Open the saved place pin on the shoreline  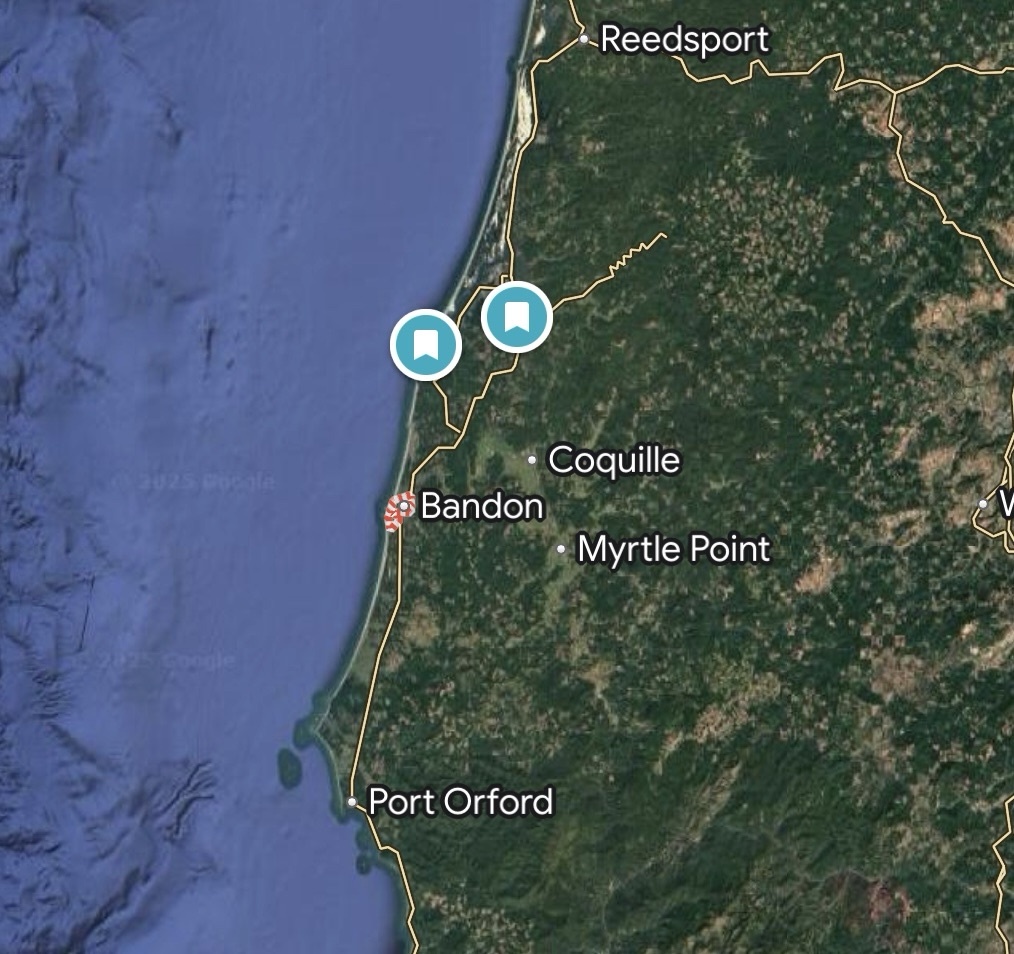point(425,345)
